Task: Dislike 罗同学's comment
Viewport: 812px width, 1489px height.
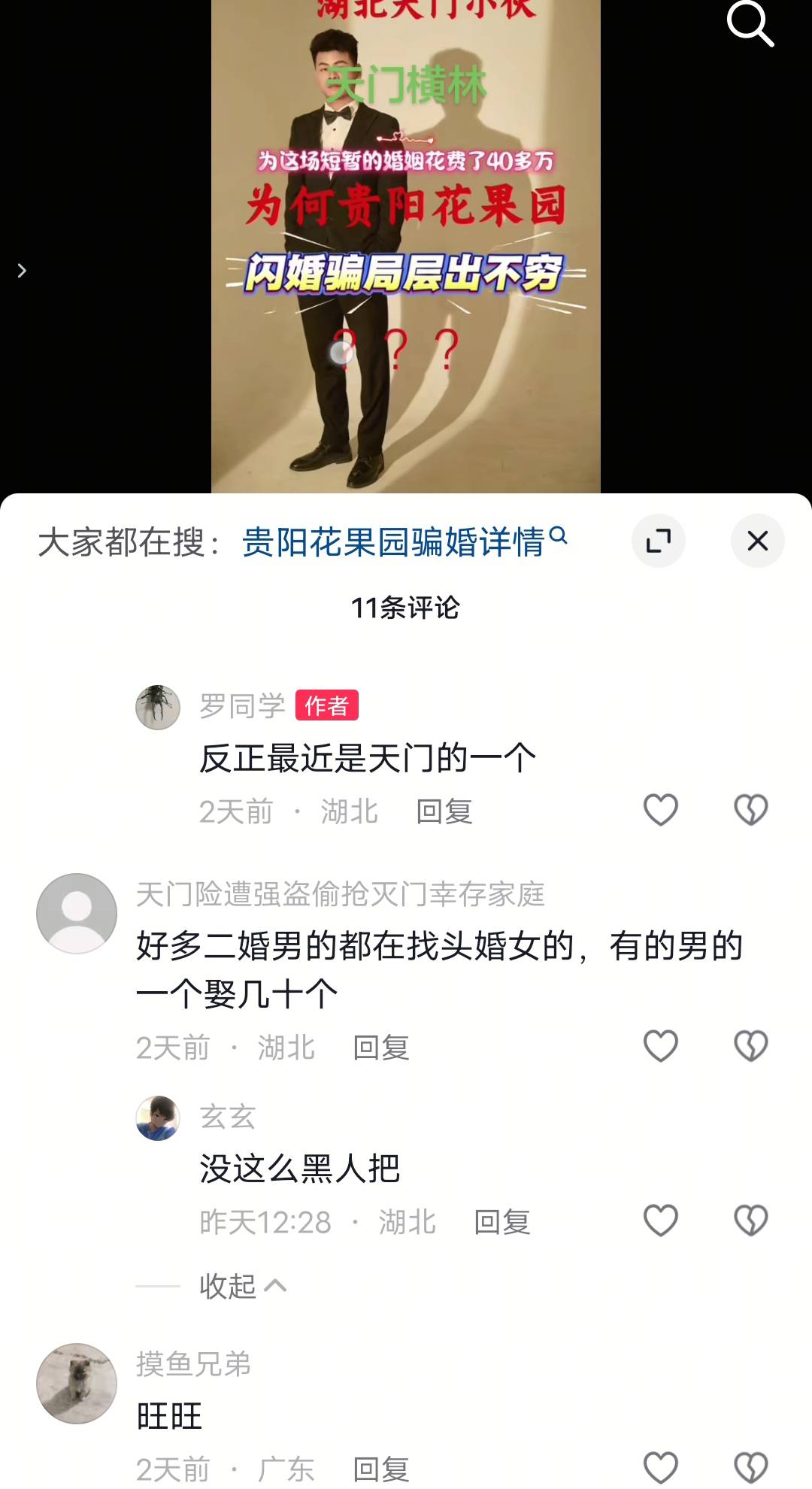Action: (750, 810)
